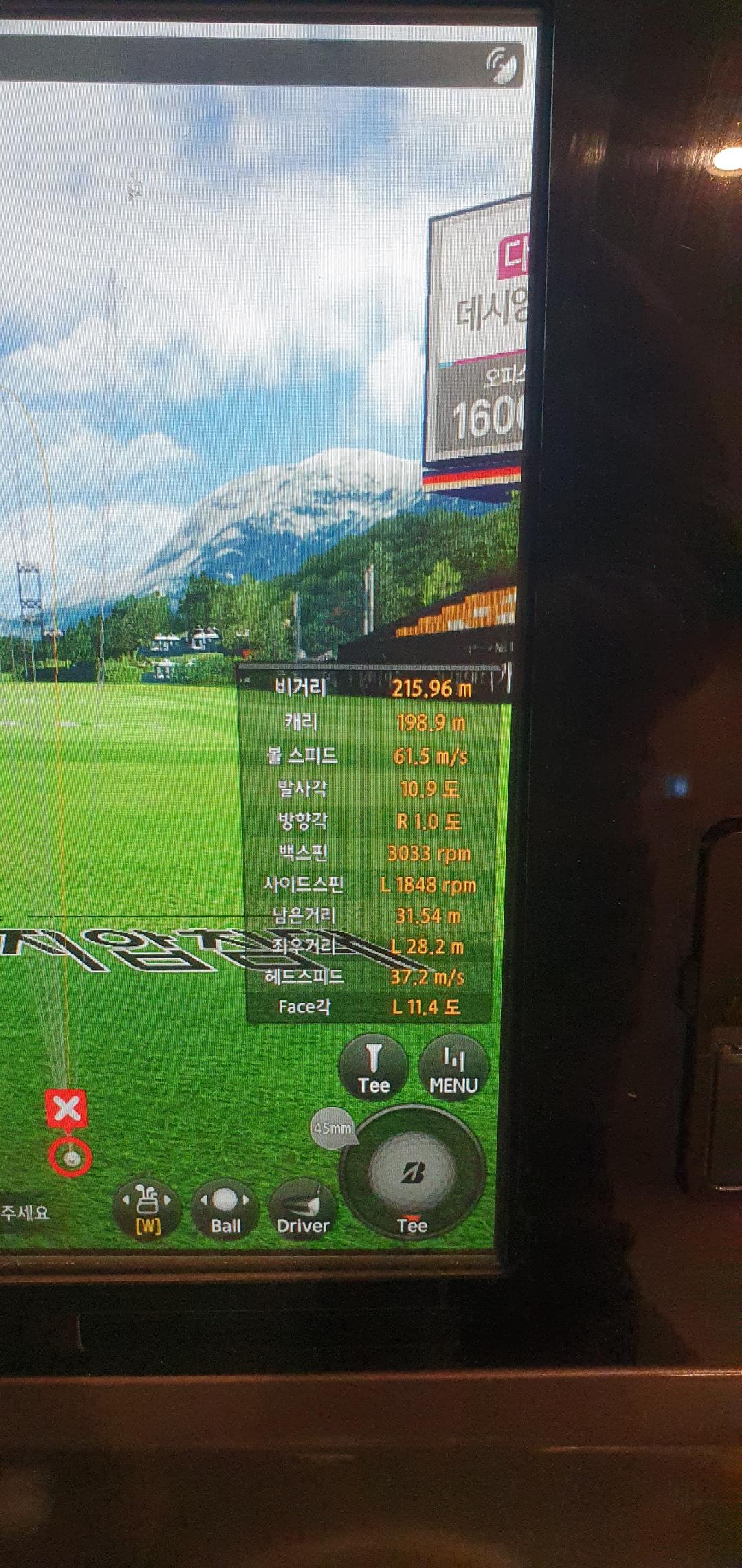Viewport: 742px width, 1568px height.
Task: Open the Ball selection button
Action: click(225, 1211)
